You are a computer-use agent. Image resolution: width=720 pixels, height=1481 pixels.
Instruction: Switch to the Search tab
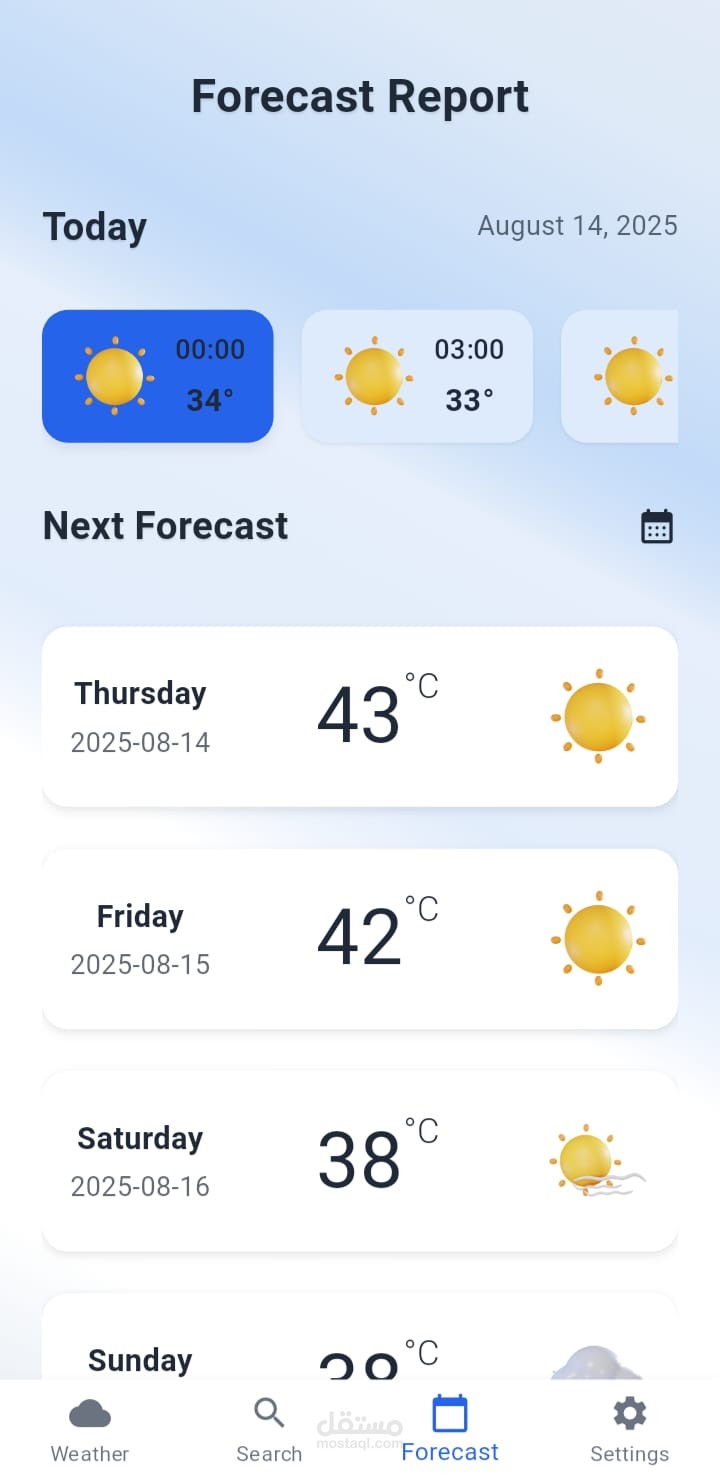point(269,1430)
